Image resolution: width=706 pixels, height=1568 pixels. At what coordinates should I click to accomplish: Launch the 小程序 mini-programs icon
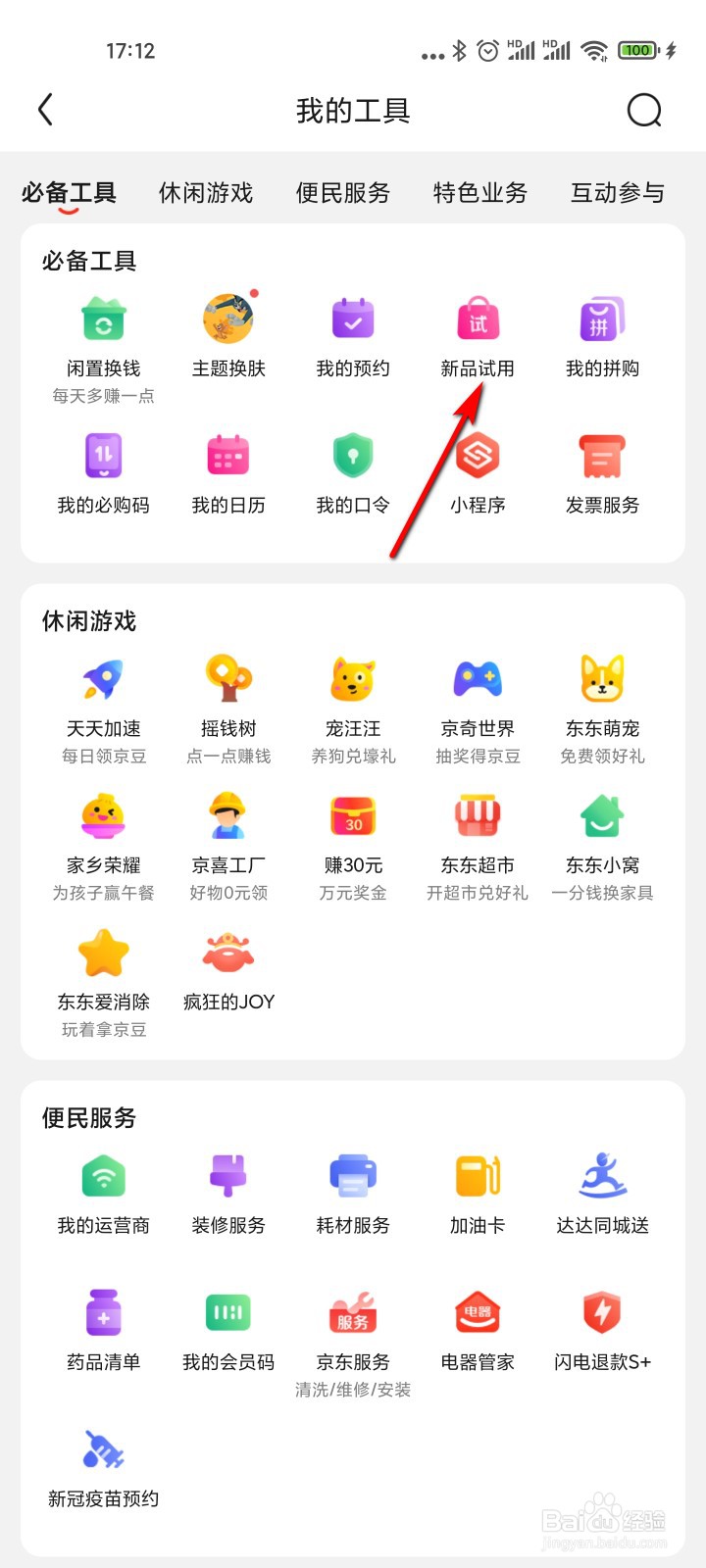click(478, 456)
